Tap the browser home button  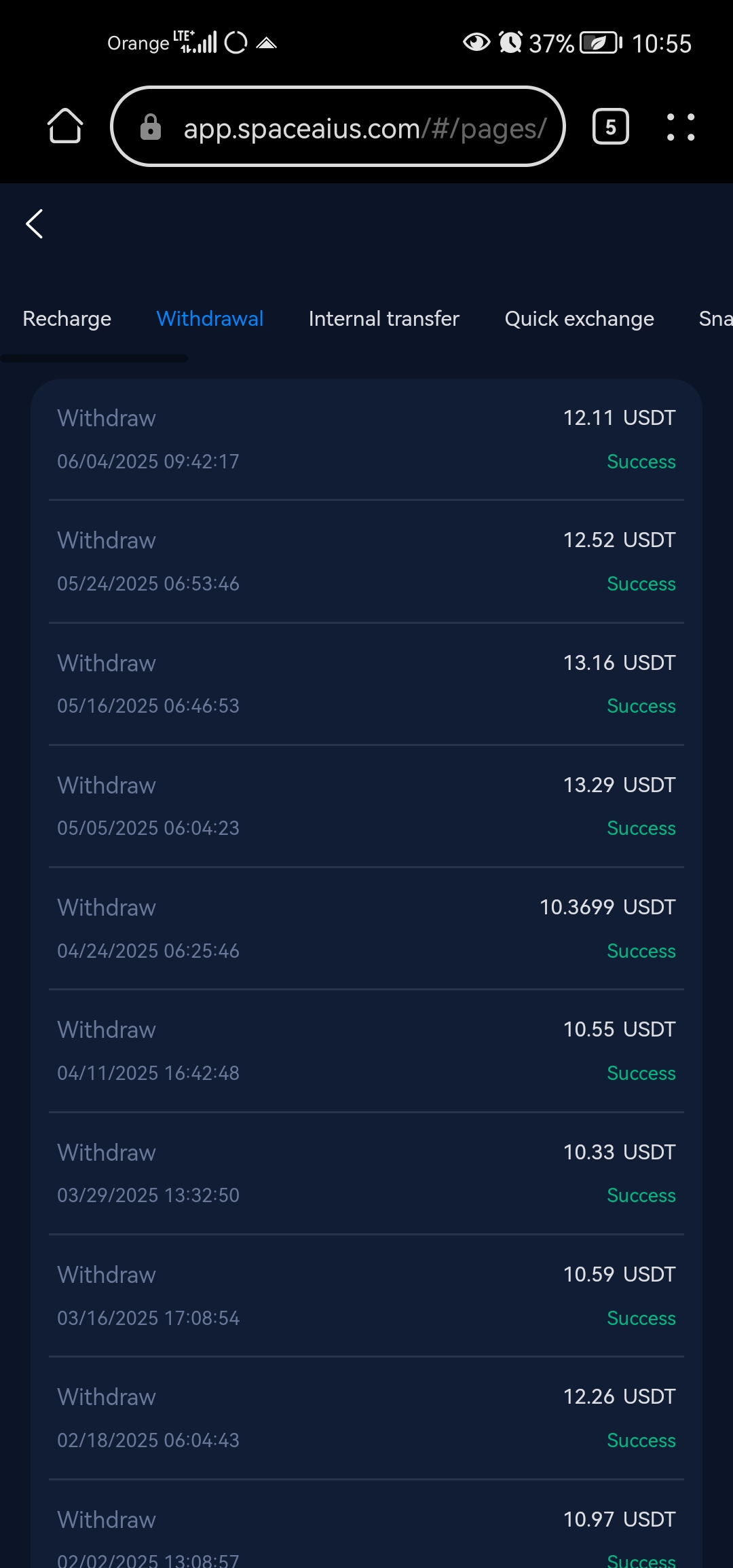click(x=65, y=126)
